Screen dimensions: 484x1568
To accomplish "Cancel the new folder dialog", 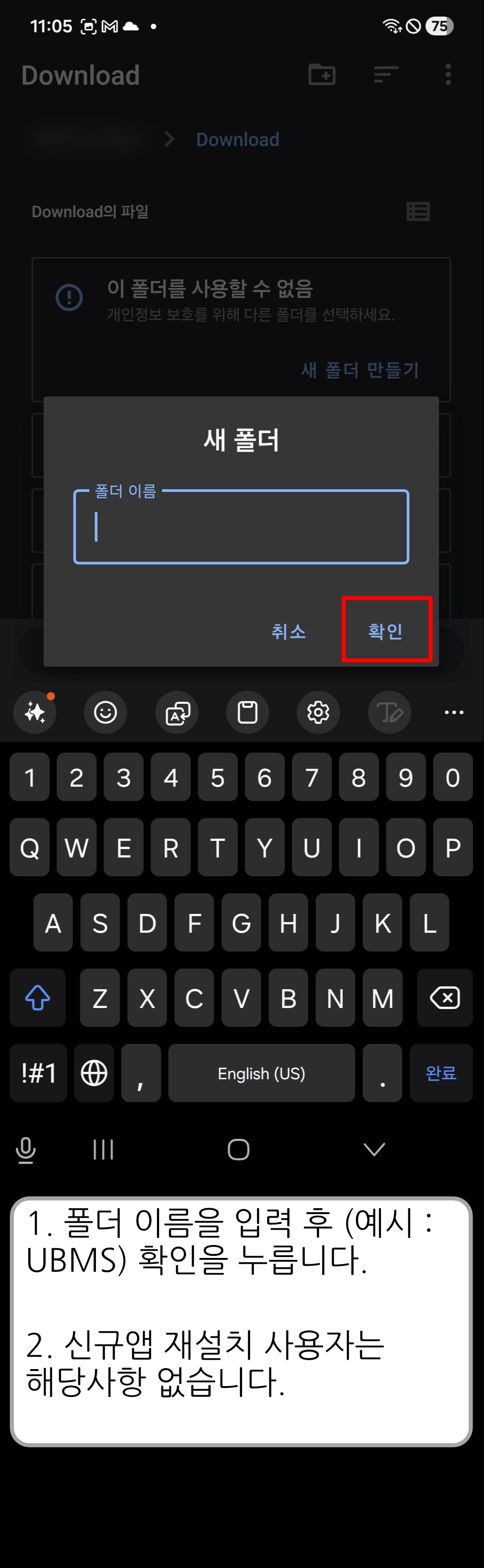I will pos(289,631).
